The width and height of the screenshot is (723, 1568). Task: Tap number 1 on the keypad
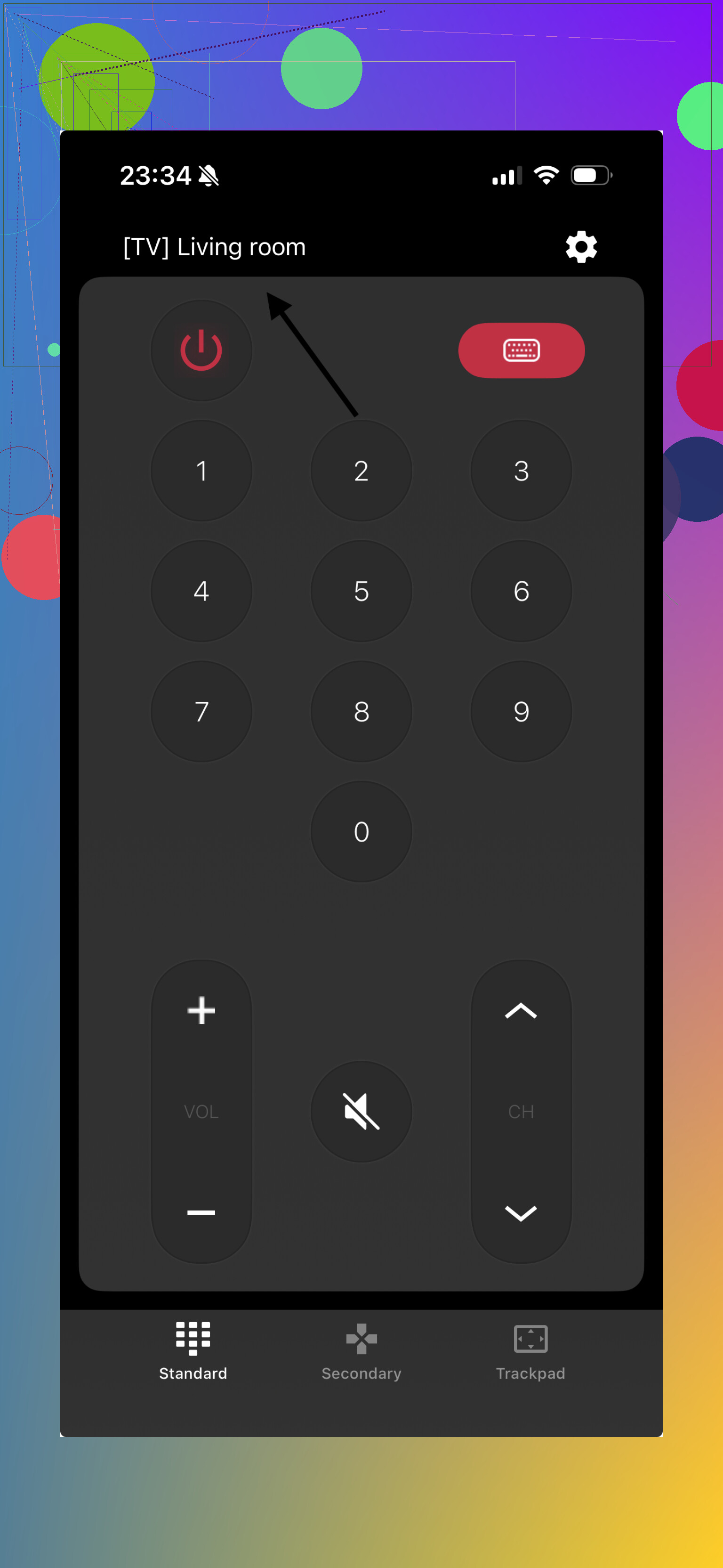(201, 471)
